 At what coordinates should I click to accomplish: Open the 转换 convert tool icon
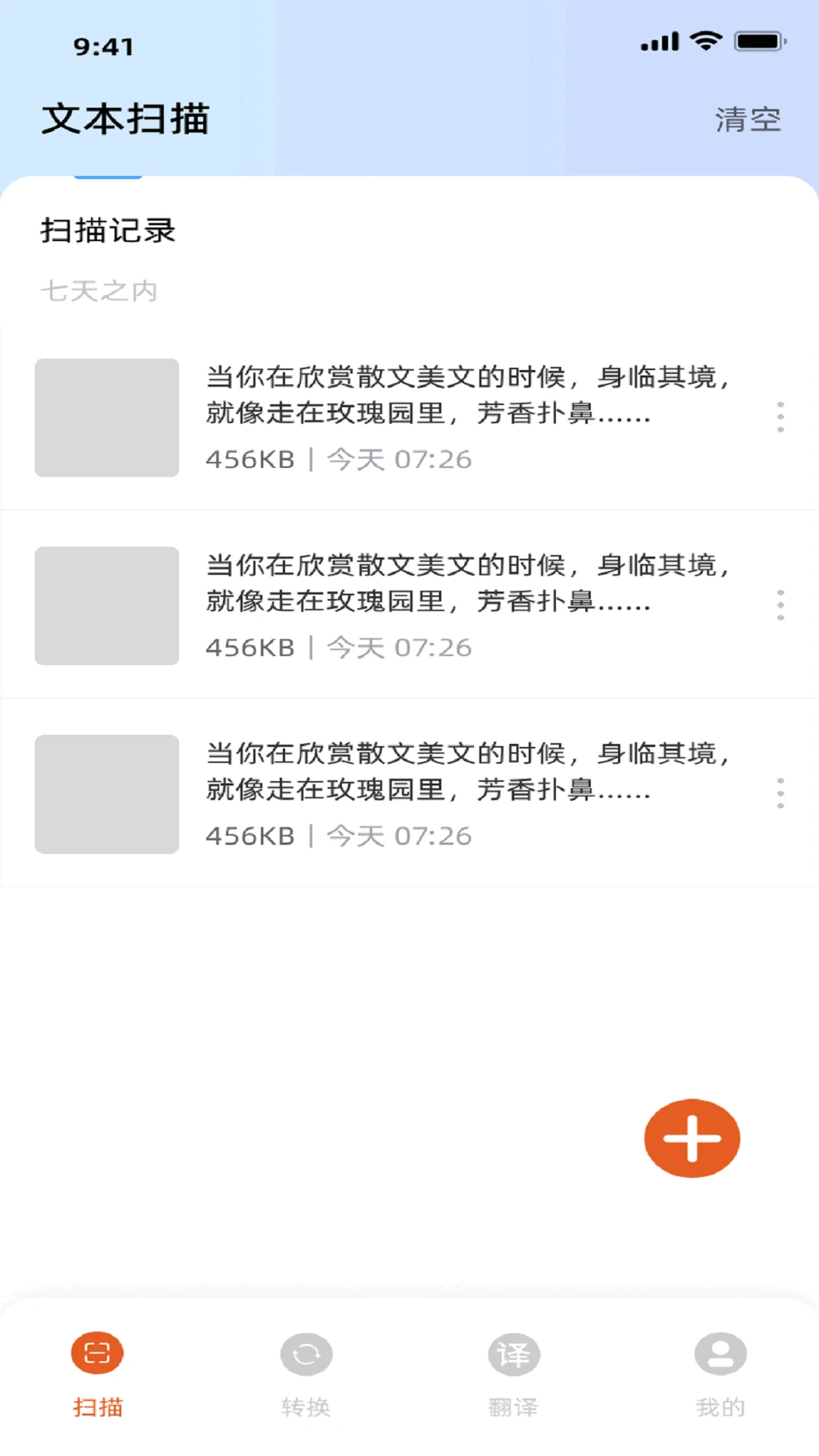(x=306, y=1353)
